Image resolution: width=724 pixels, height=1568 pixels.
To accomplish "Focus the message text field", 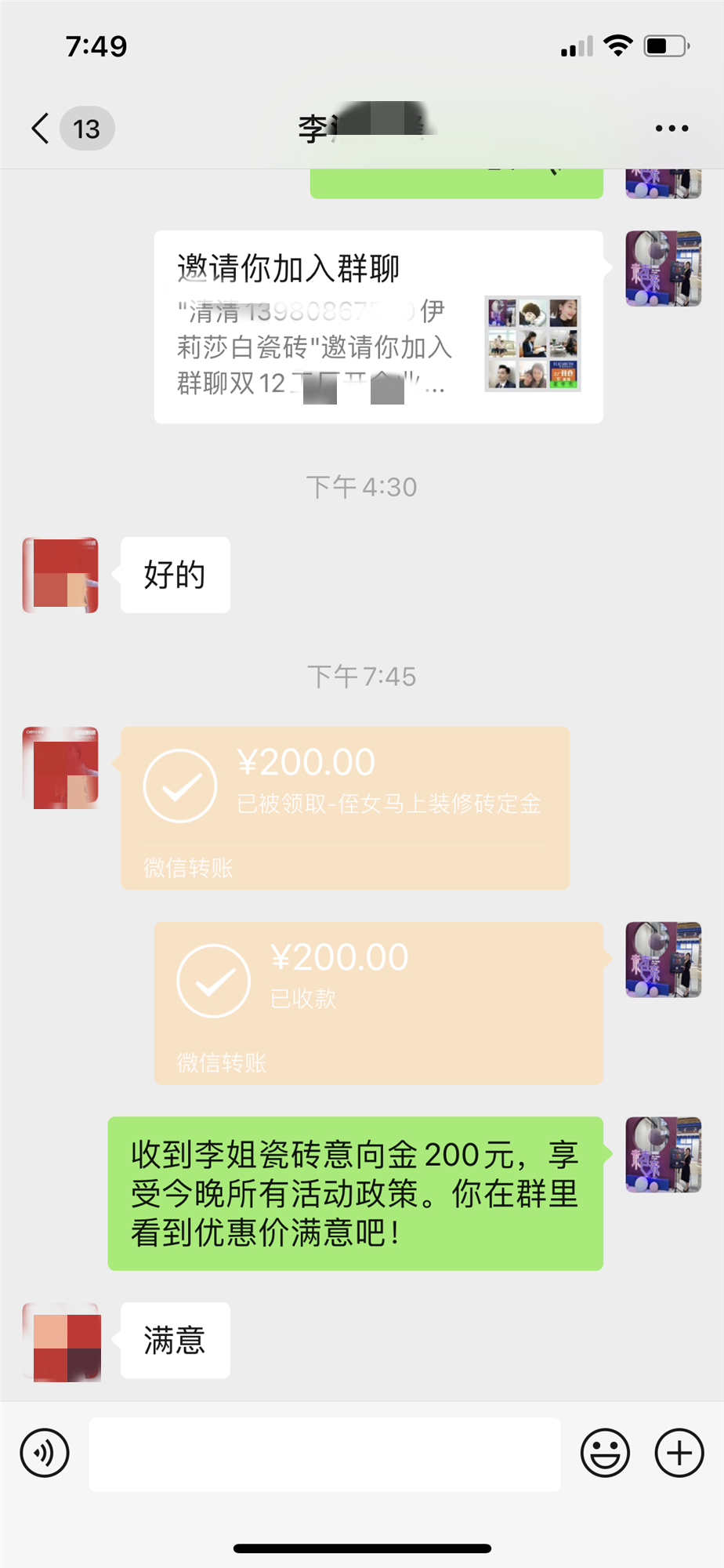I will tap(324, 1454).
